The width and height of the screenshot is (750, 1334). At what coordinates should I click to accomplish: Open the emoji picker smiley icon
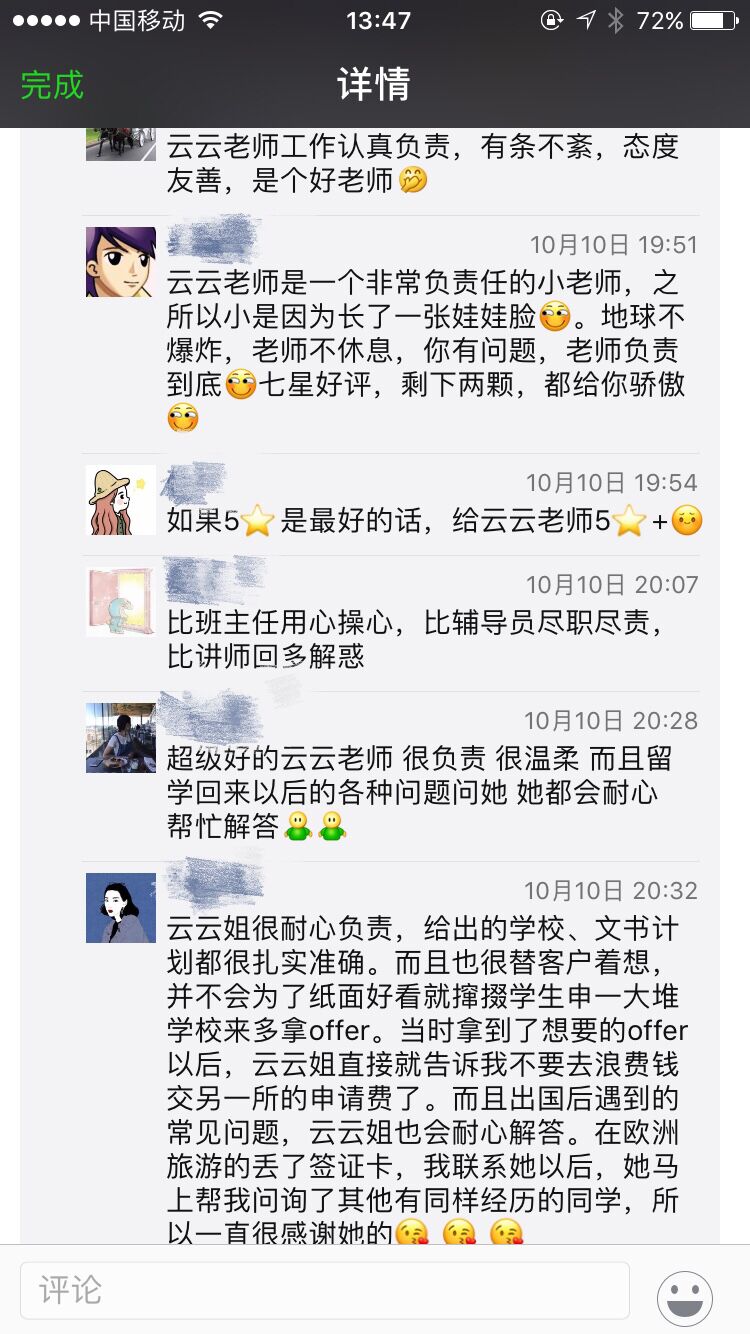pyautogui.click(x=685, y=1298)
